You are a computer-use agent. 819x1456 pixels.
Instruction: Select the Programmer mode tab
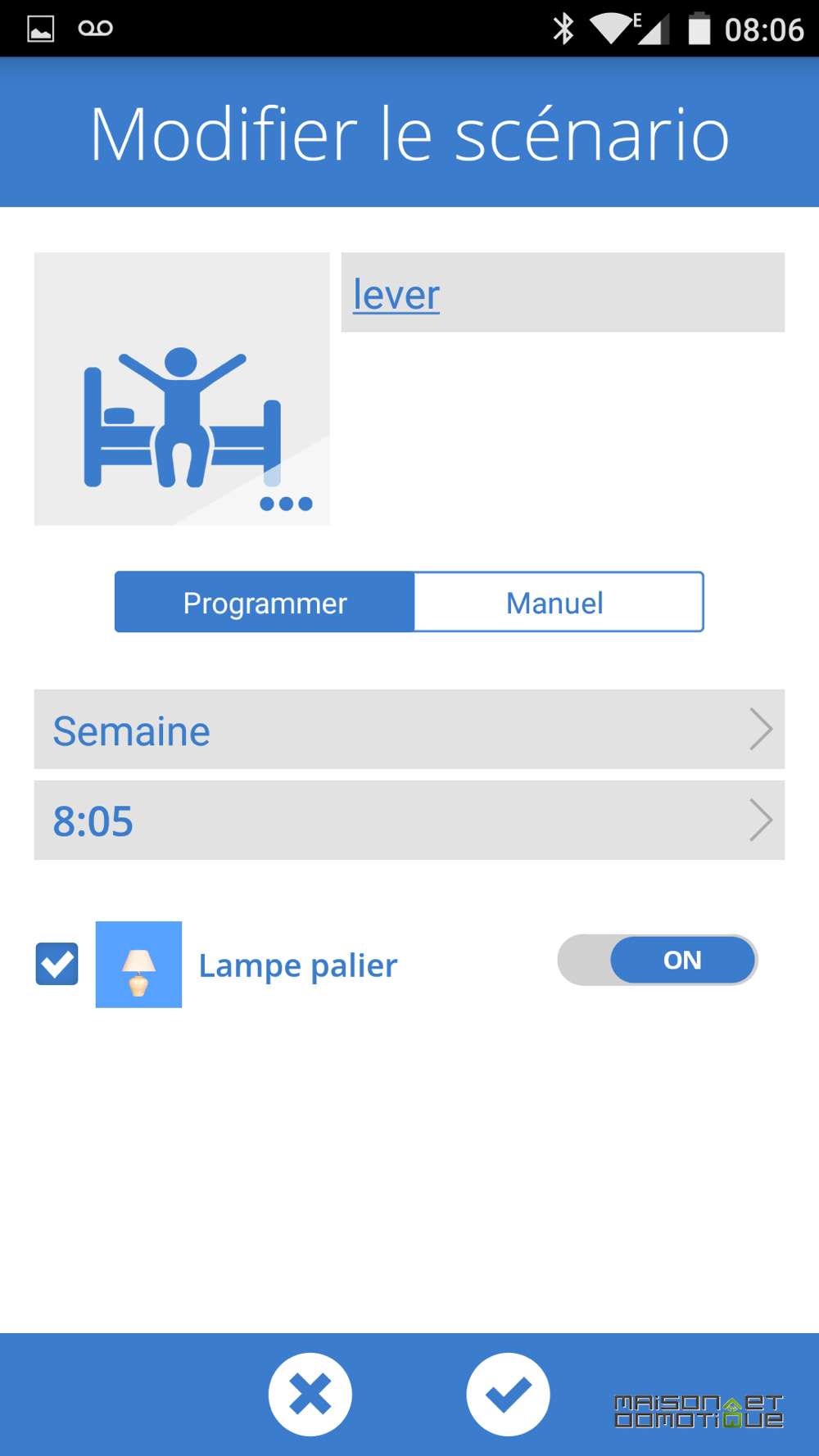(265, 602)
